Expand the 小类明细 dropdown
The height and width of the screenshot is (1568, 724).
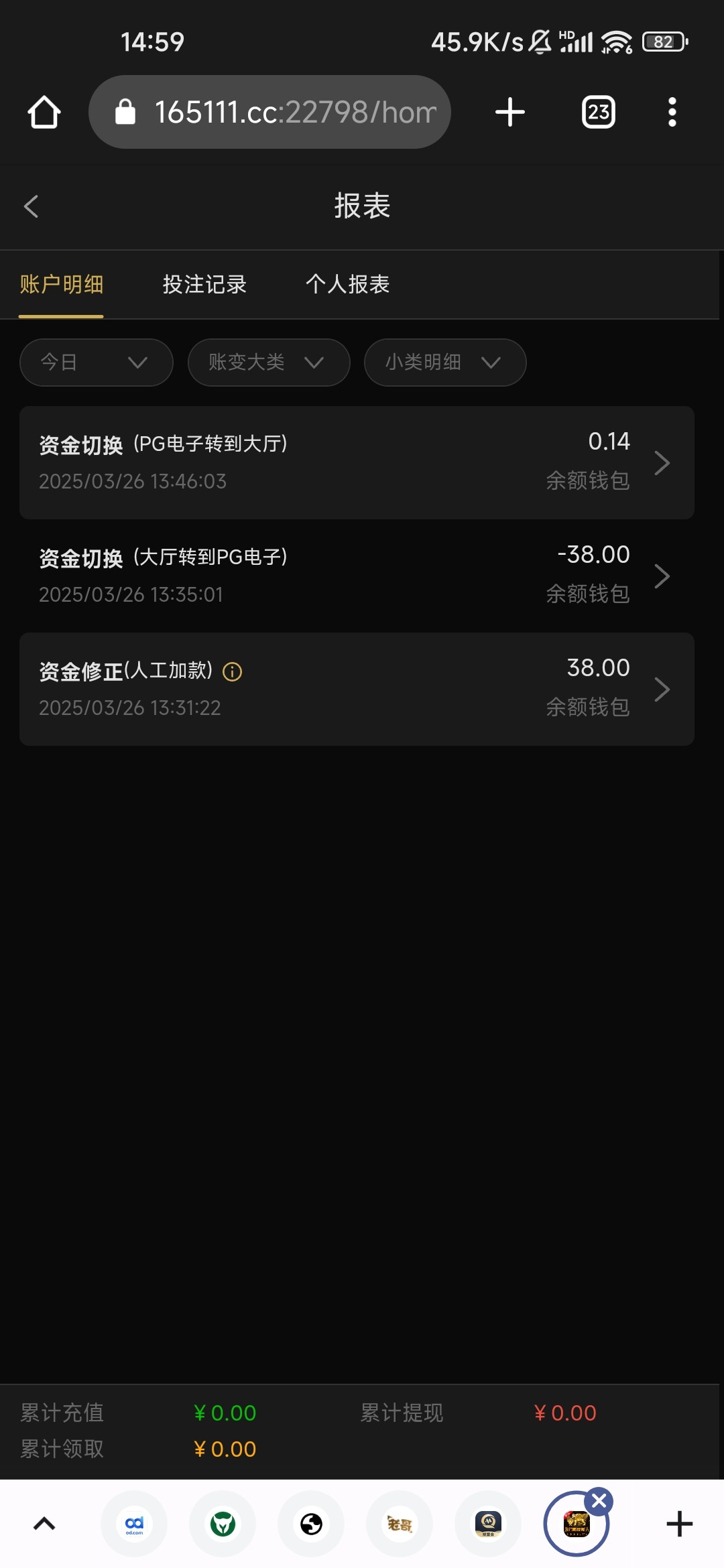pos(445,363)
